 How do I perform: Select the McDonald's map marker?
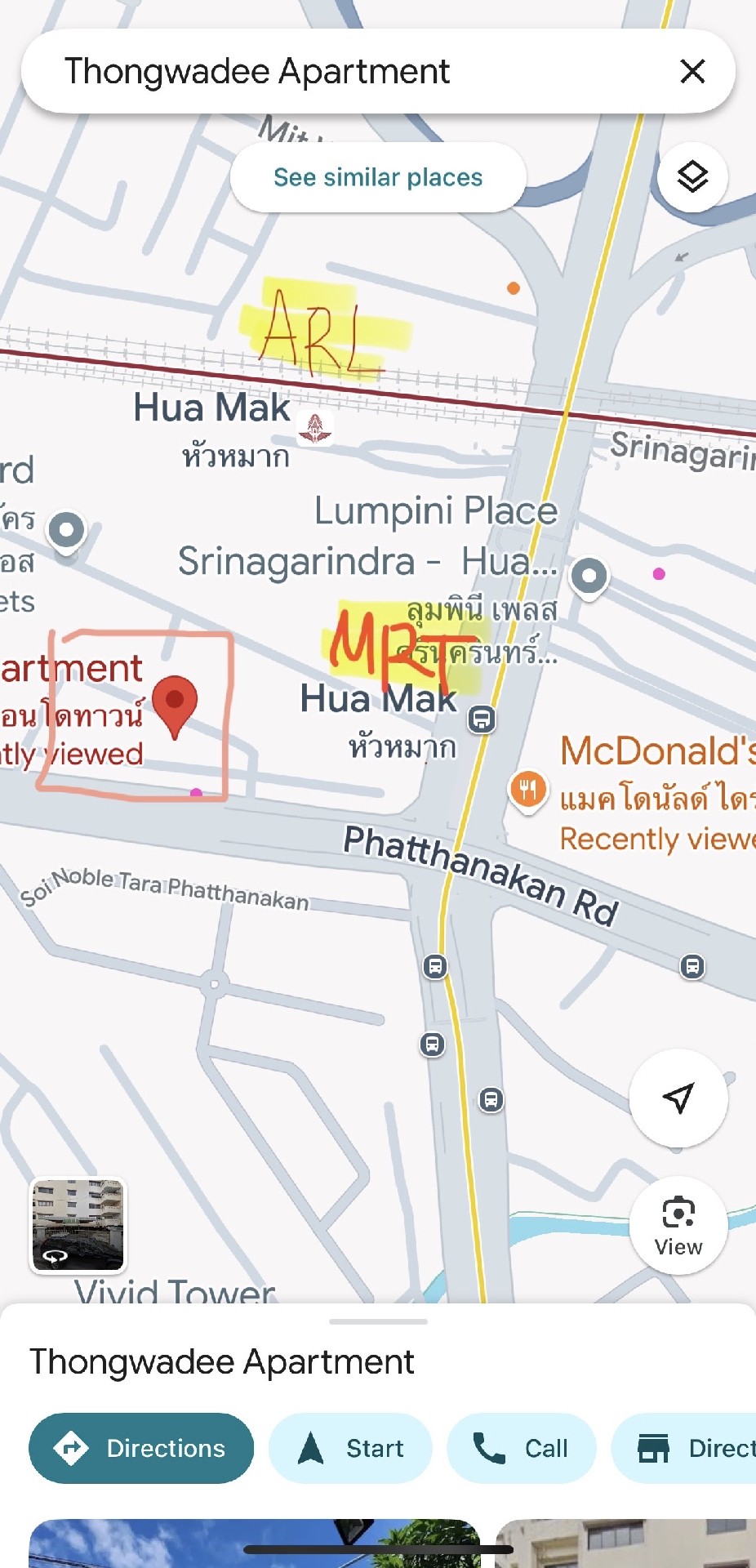point(528,791)
